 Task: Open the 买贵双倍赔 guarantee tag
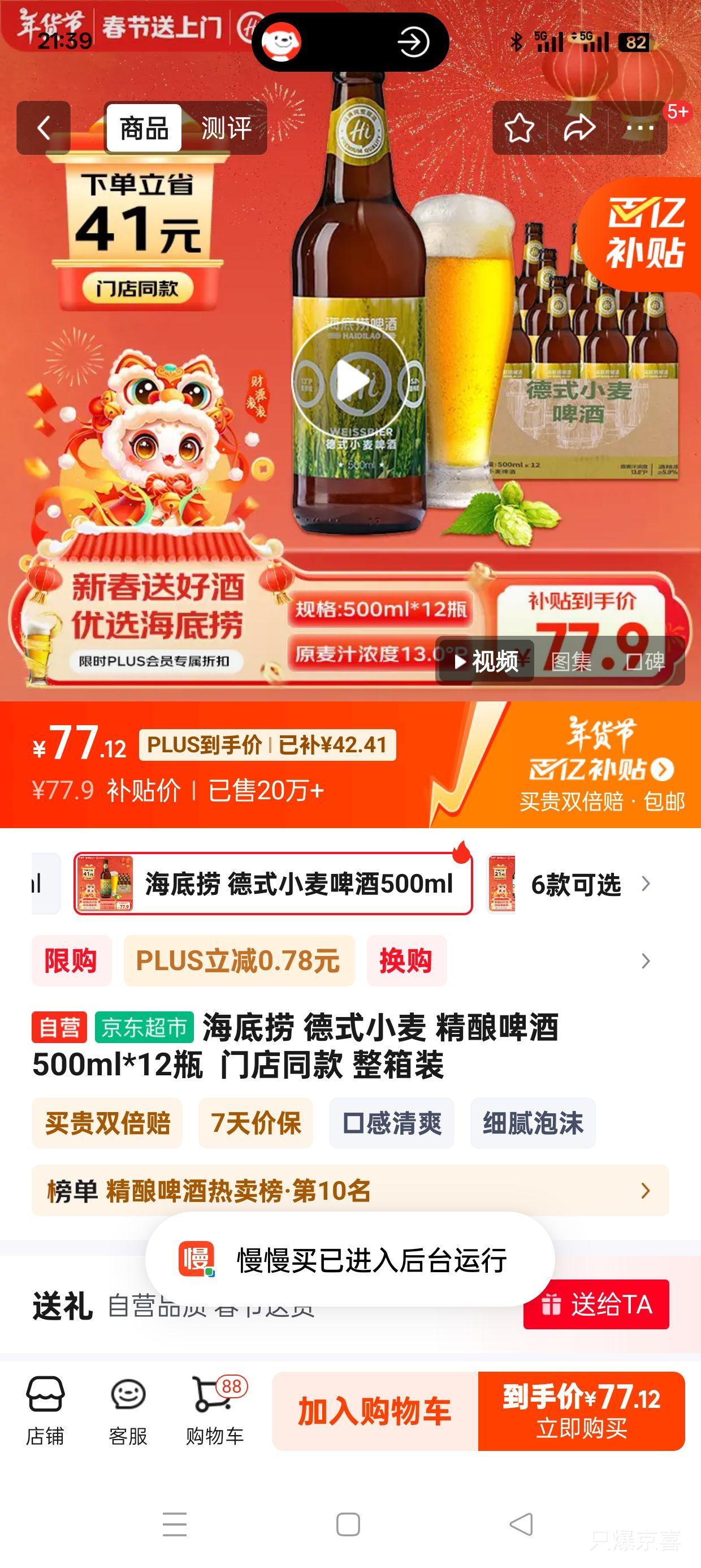(x=107, y=1123)
